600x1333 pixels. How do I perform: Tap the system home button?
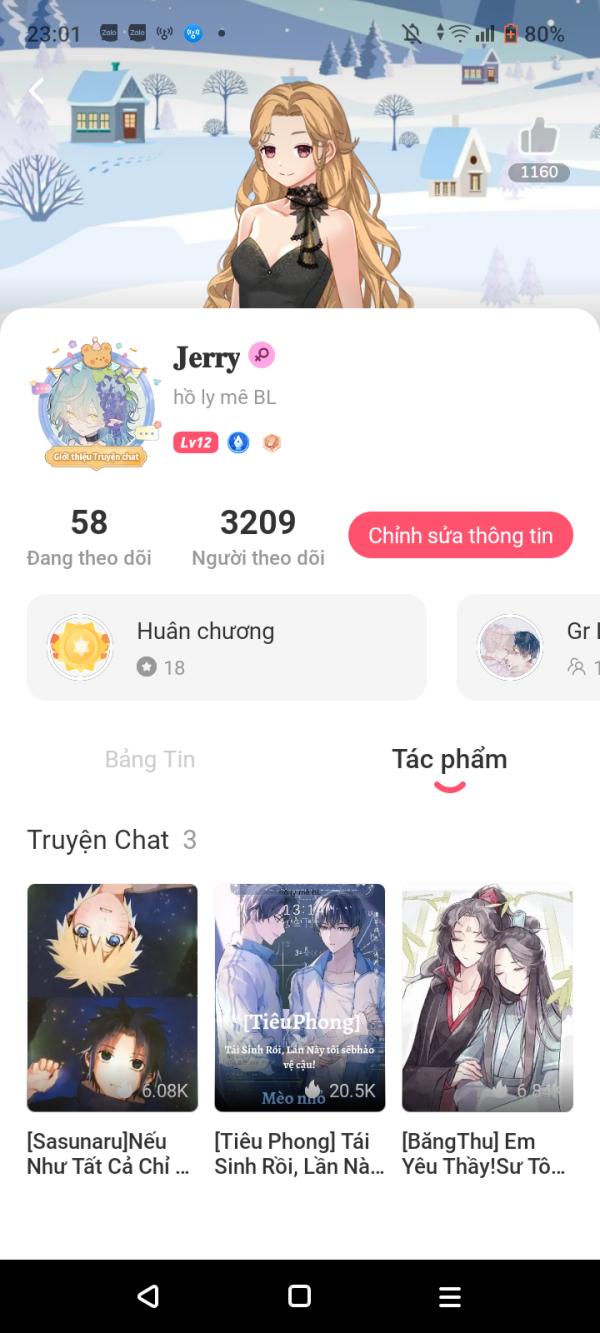click(x=299, y=1296)
